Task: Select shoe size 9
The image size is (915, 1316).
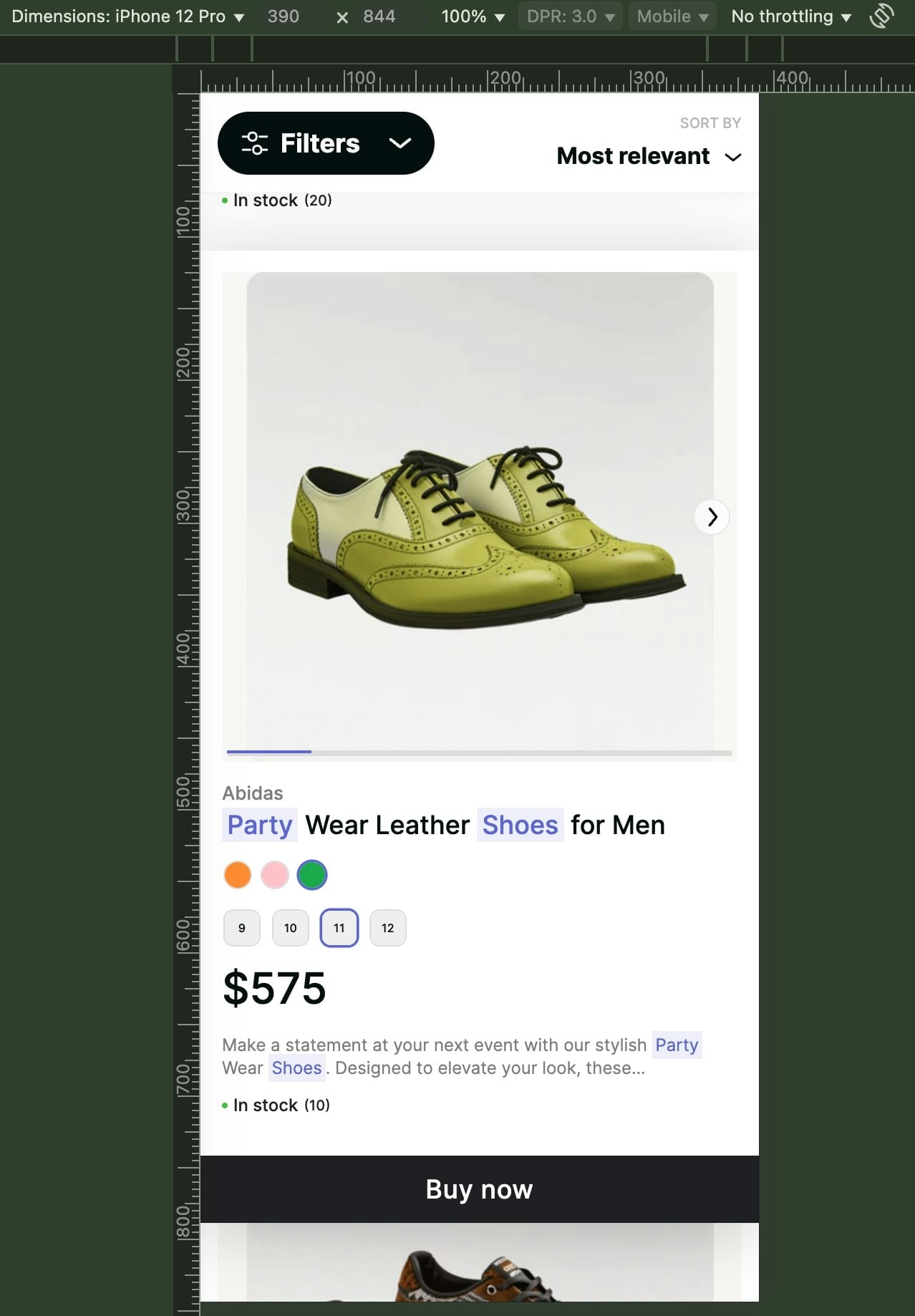Action: tap(242, 928)
